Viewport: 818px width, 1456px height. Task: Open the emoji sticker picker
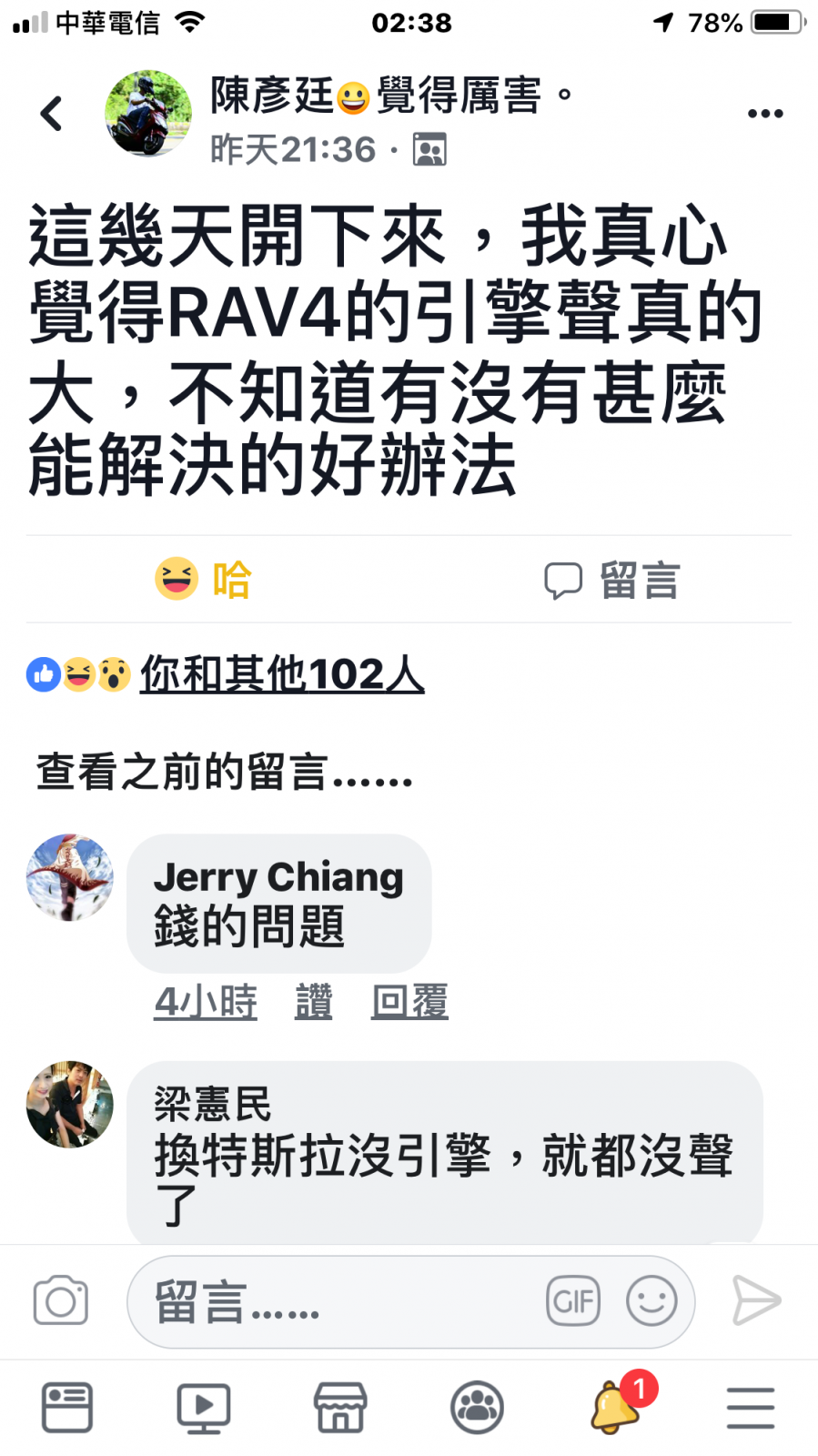tap(651, 1300)
